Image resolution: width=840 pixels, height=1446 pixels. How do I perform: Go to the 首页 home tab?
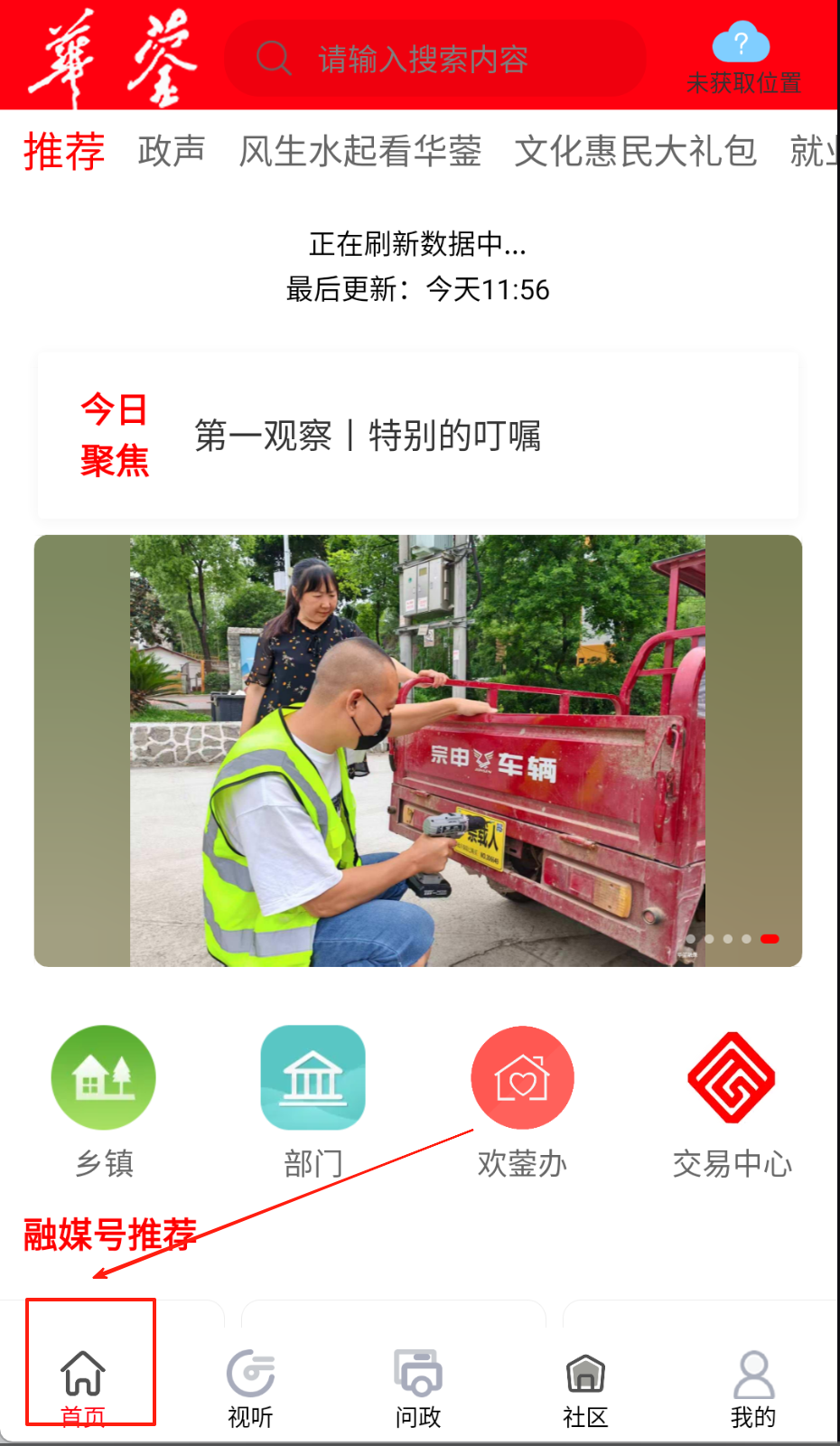coord(83,1387)
